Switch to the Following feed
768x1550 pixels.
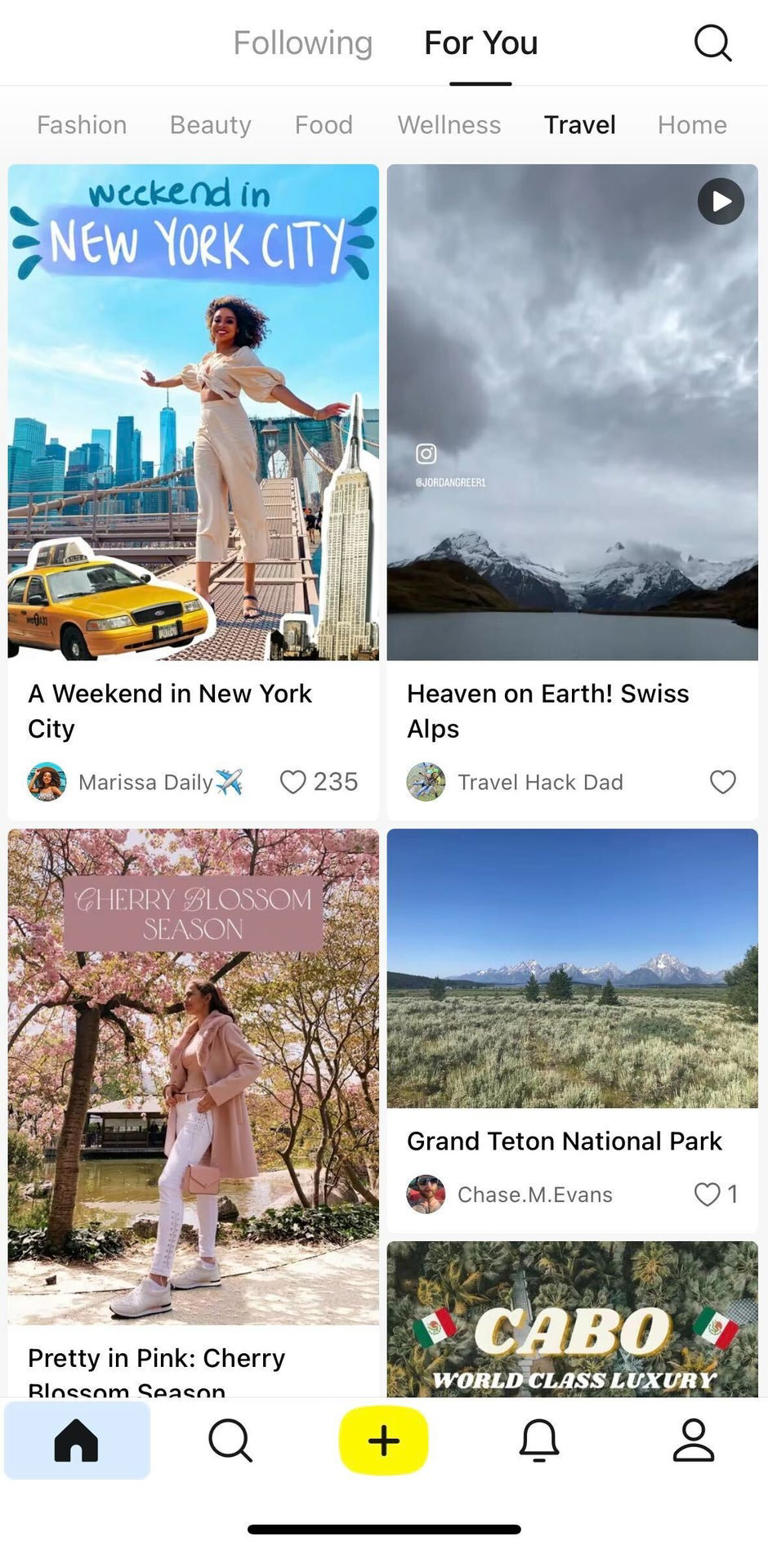[302, 43]
